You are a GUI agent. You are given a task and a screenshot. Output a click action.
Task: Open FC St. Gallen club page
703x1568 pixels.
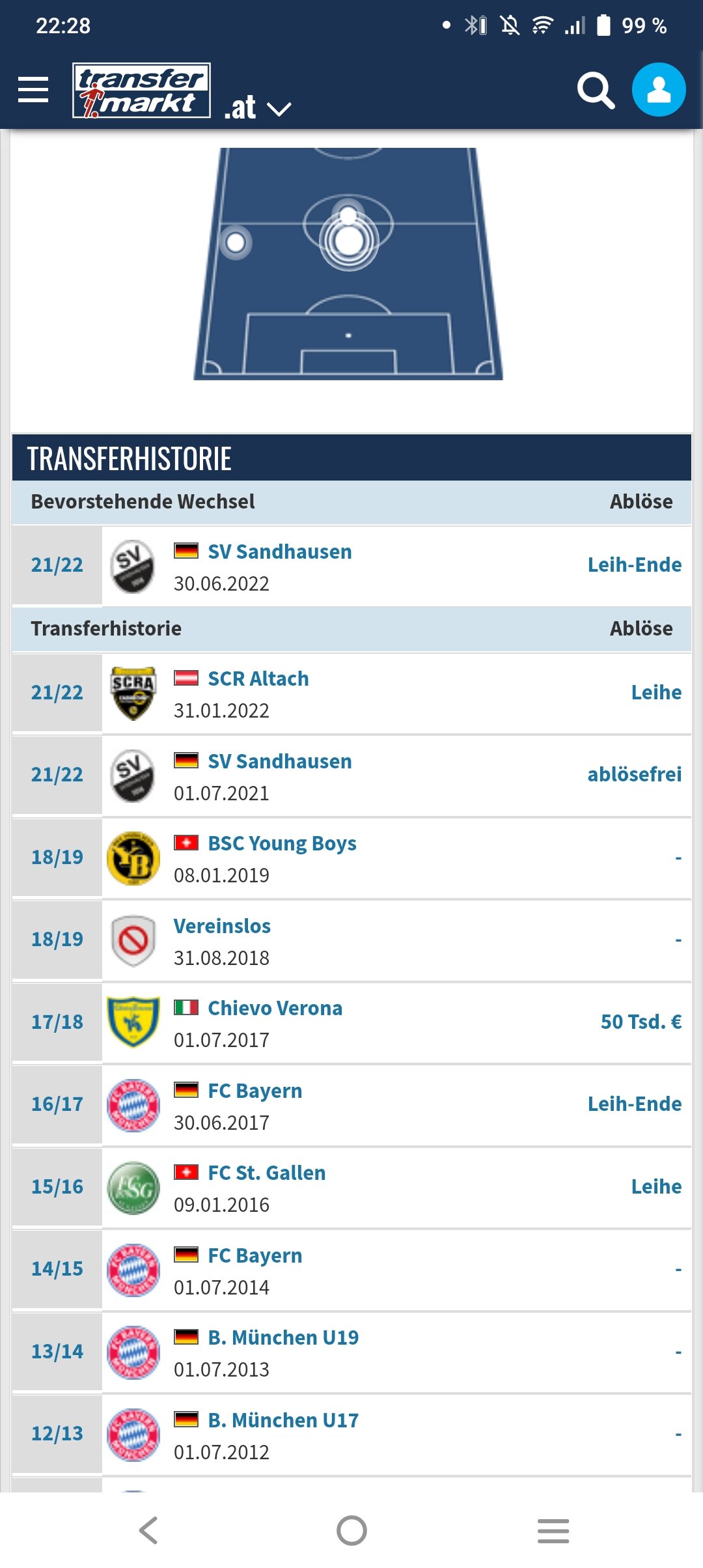[x=267, y=1173]
